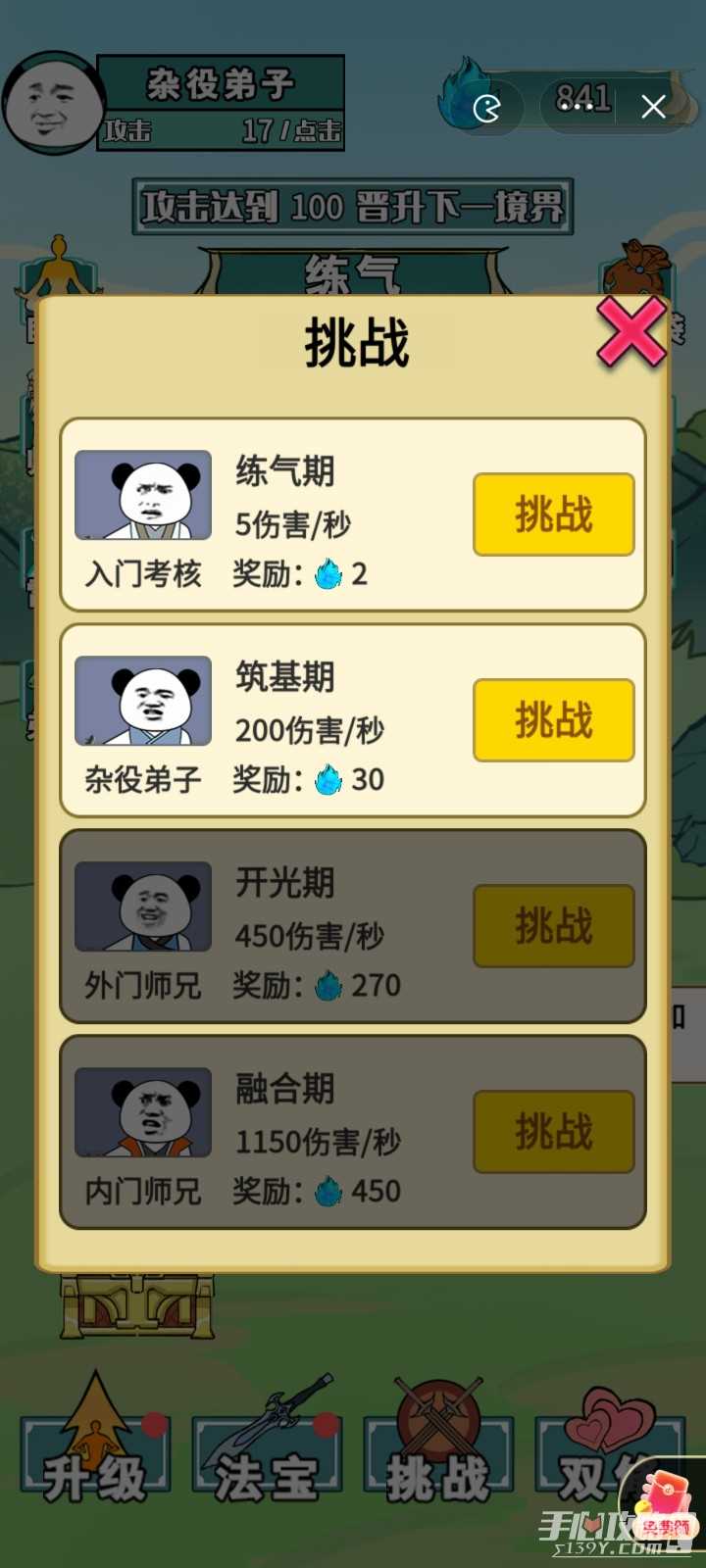The image size is (706, 1568).
Task: Challenge the 练气期 入门考核 opponent
Action: pyautogui.click(x=553, y=514)
